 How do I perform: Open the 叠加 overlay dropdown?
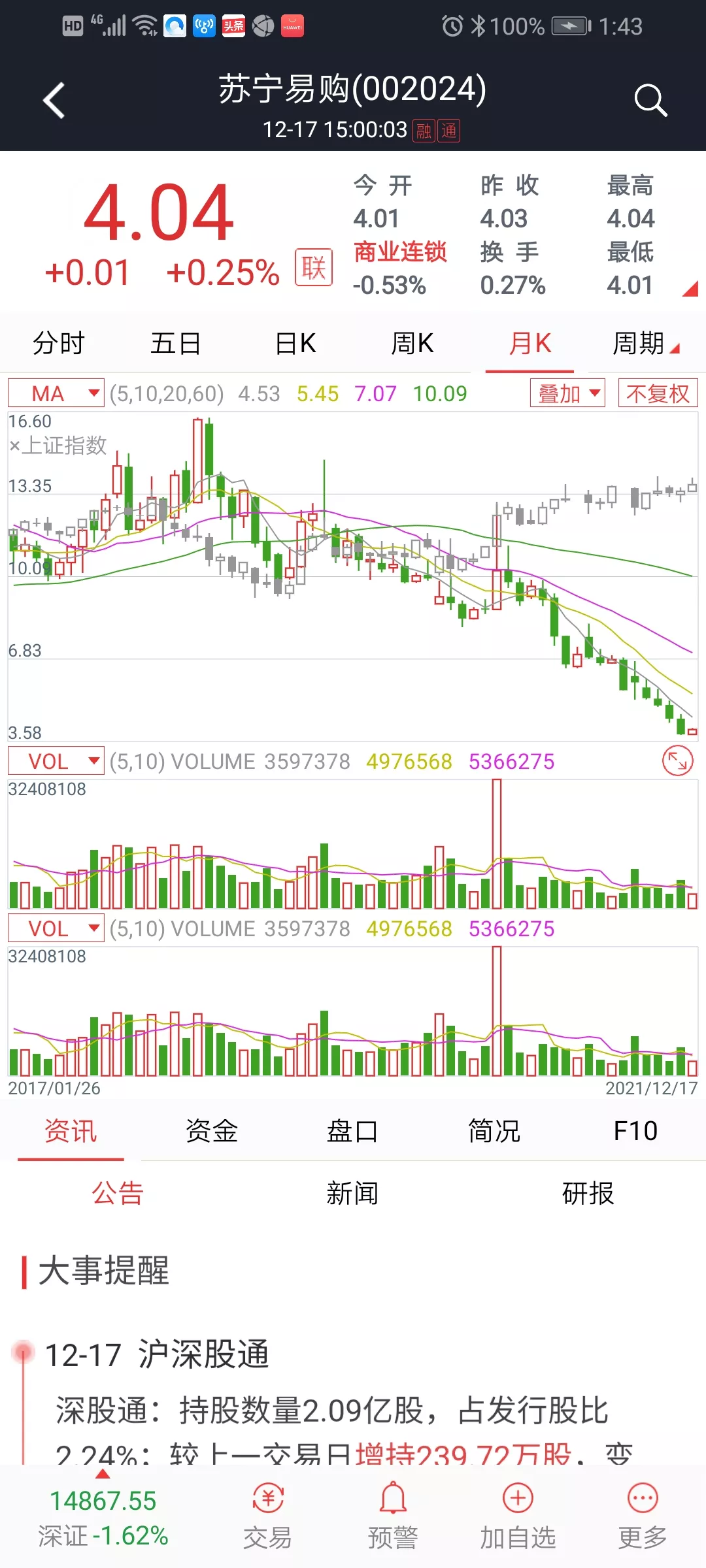pyautogui.click(x=567, y=393)
